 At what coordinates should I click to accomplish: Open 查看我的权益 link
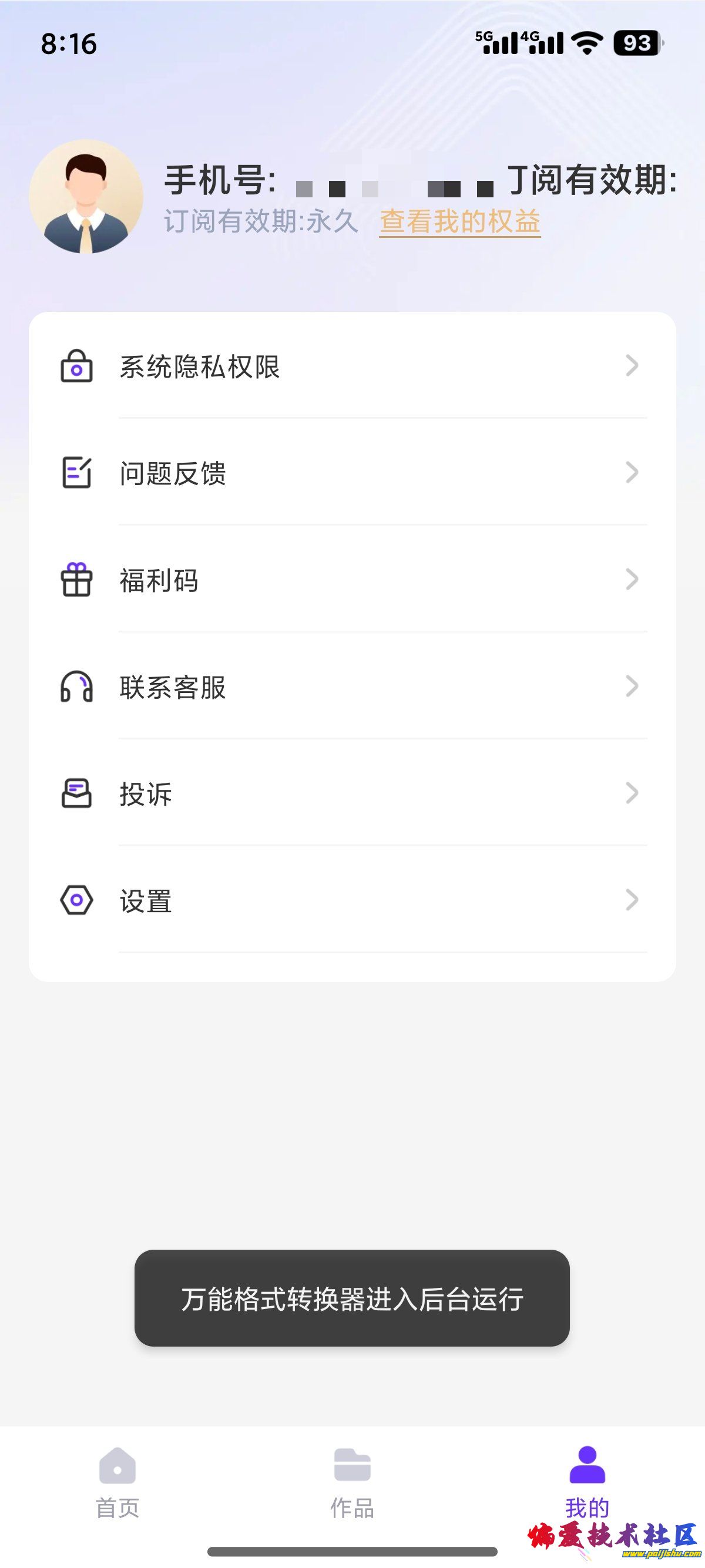(x=459, y=221)
